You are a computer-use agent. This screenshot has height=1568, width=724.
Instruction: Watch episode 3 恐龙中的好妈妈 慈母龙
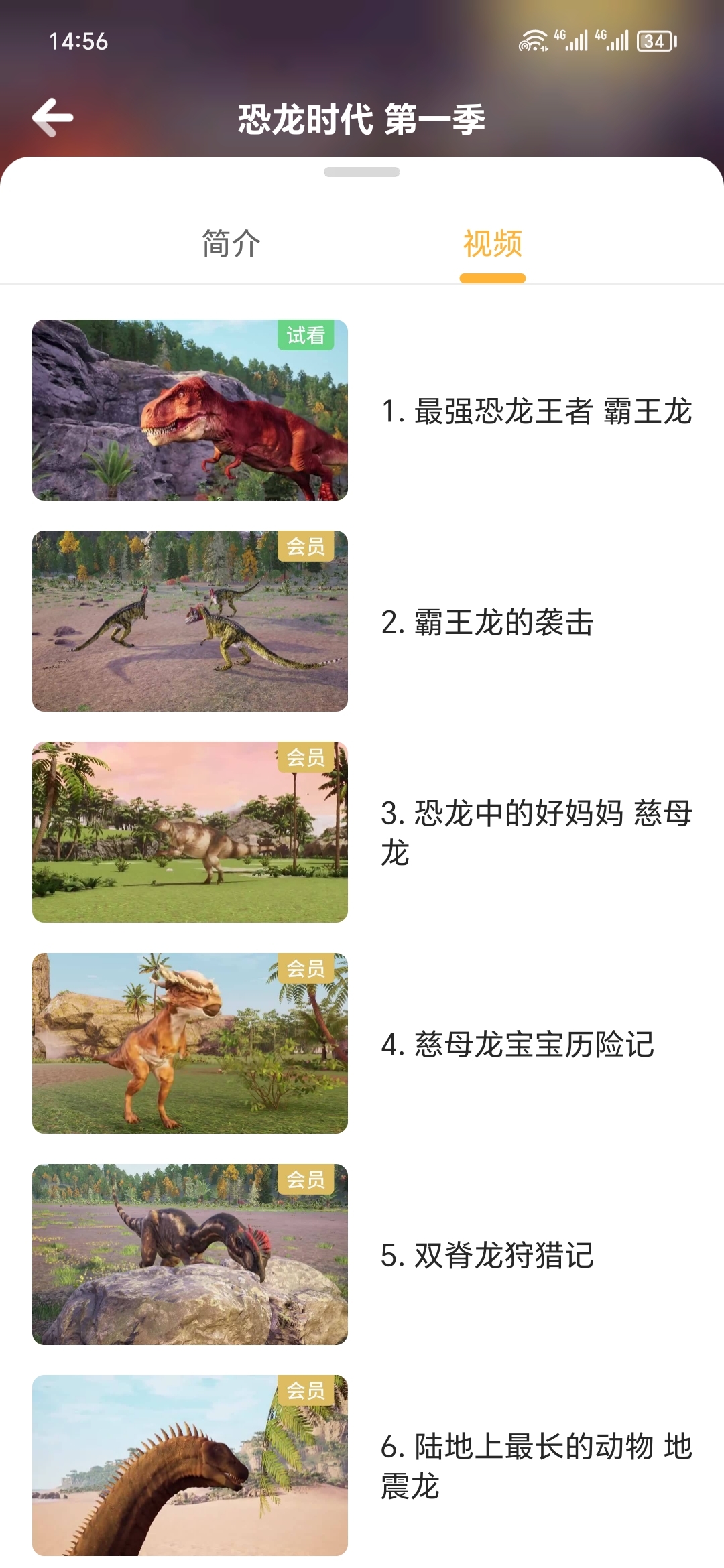190,832
